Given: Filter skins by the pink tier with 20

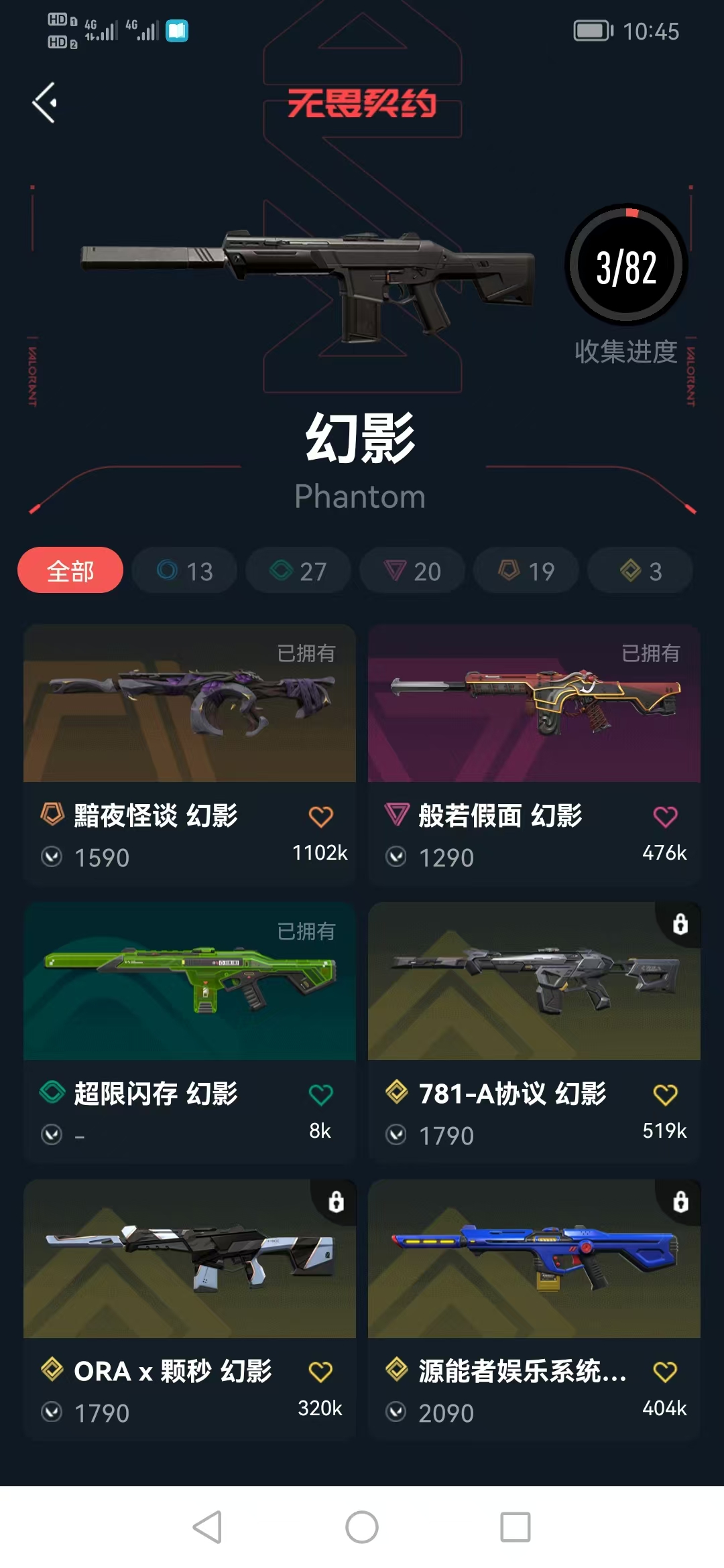Looking at the screenshot, I should pyautogui.click(x=412, y=571).
